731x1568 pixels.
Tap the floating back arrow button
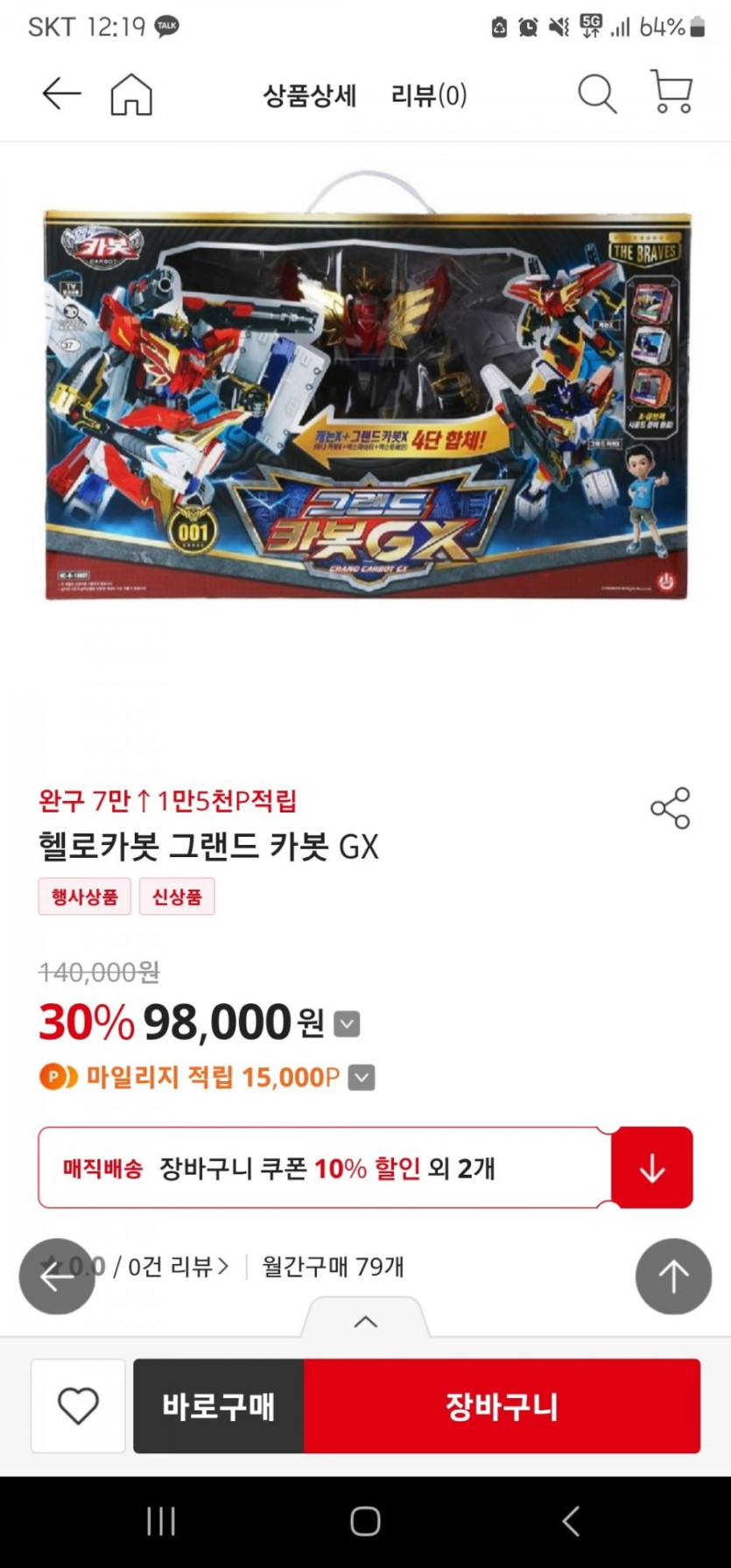(x=57, y=1276)
